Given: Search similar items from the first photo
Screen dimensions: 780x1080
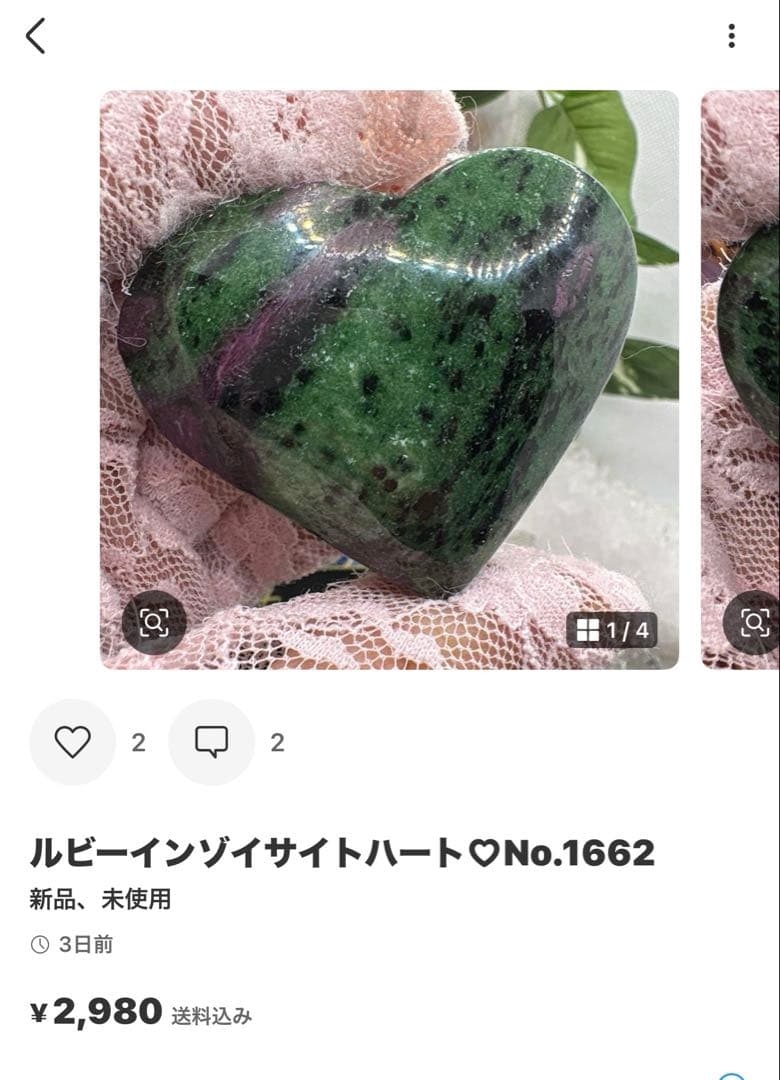Looking at the screenshot, I should pos(154,623).
